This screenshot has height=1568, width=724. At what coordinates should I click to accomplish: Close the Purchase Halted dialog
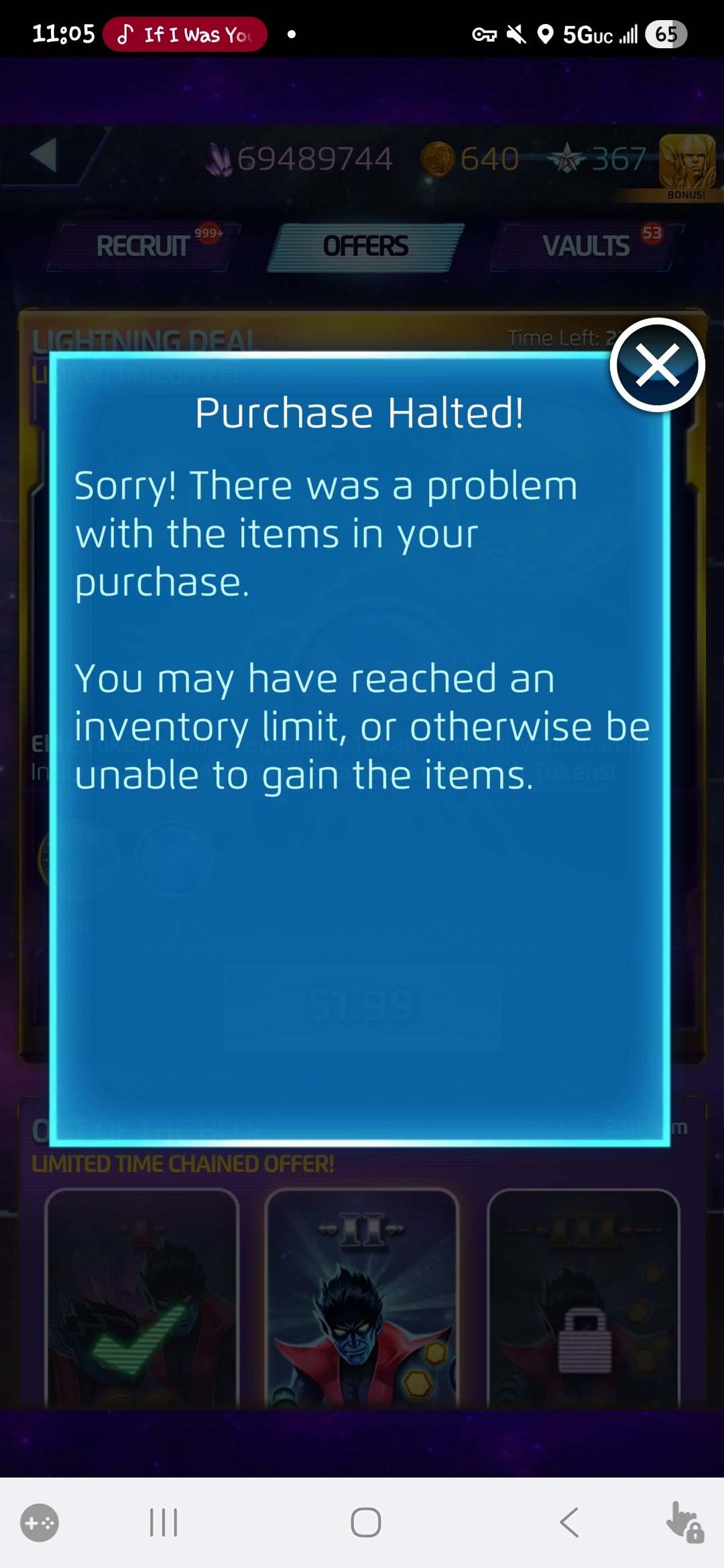[657, 365]
